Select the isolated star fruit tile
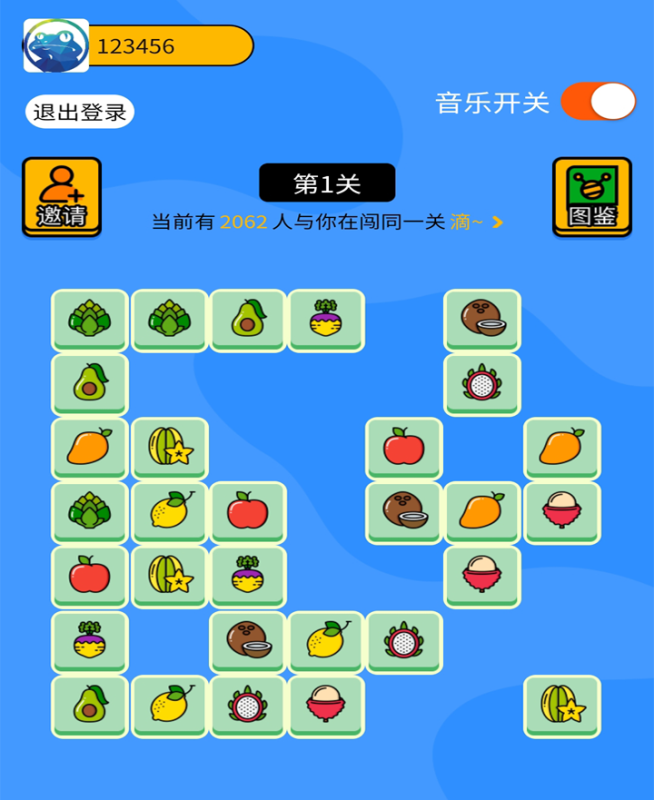The height and width of the screenshot is (800, 654). (x=562, y=705)
